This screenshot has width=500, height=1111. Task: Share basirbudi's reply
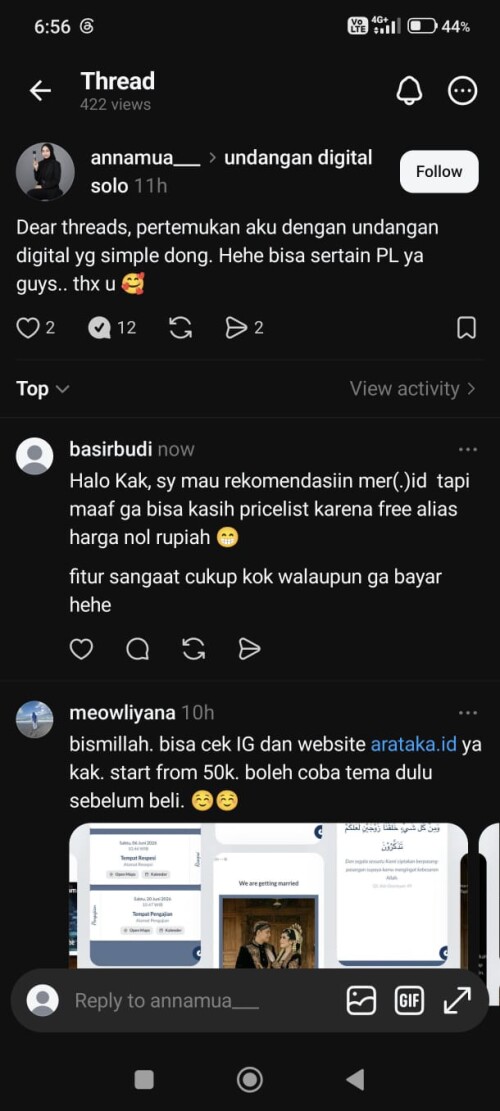pyautogui.click(x=249, y=648)
